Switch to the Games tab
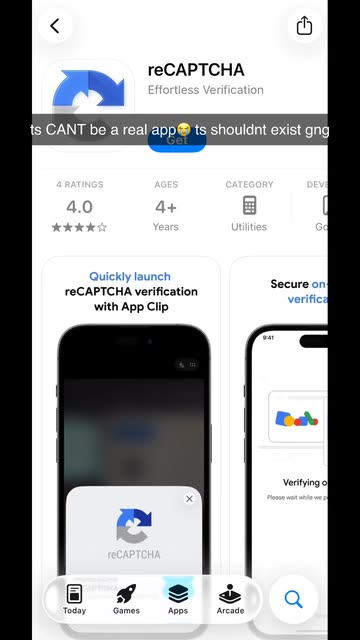This screenshot has height=640, width=360. click(x=126, y=599)
